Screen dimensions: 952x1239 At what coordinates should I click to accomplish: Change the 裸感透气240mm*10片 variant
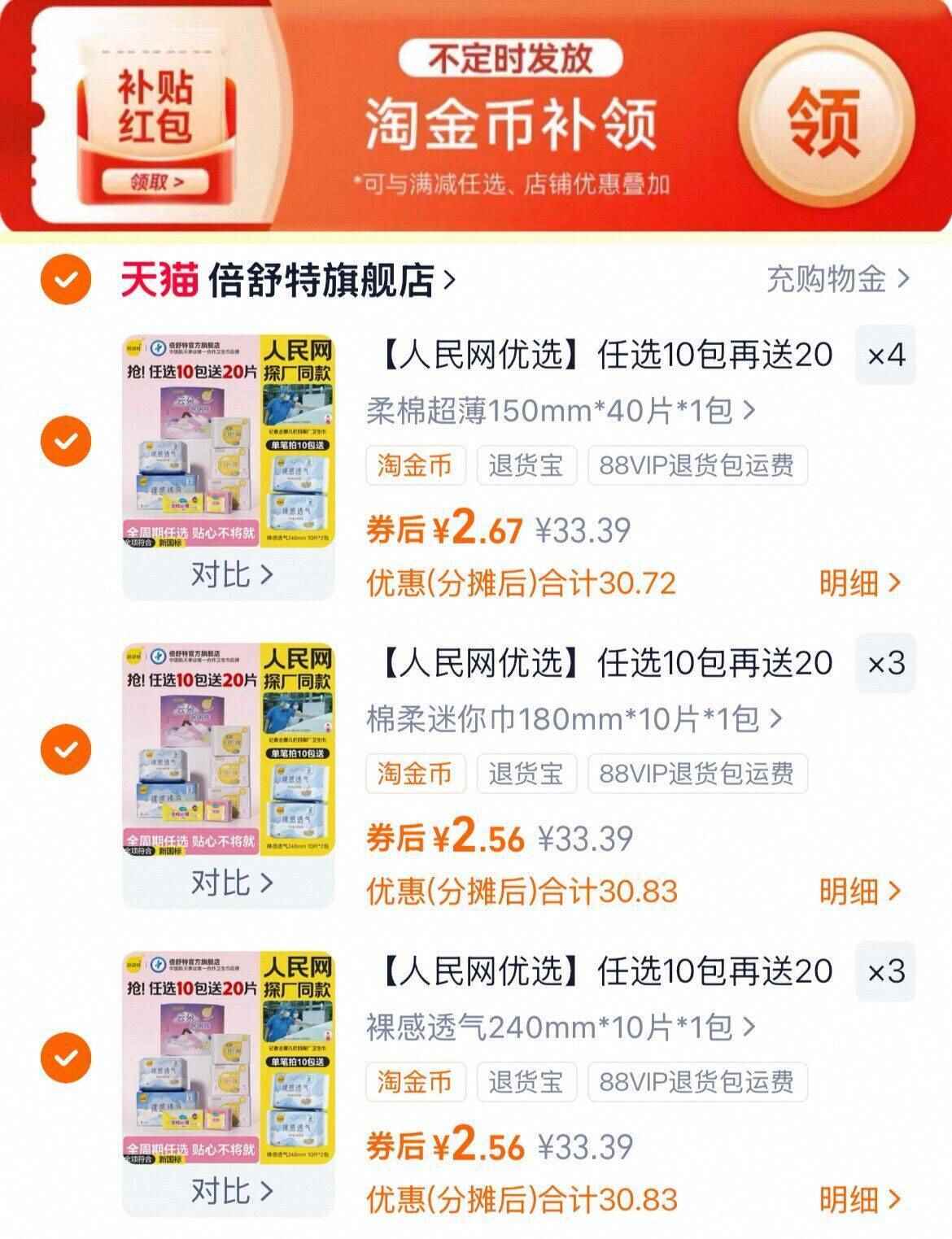point(561,1027)
